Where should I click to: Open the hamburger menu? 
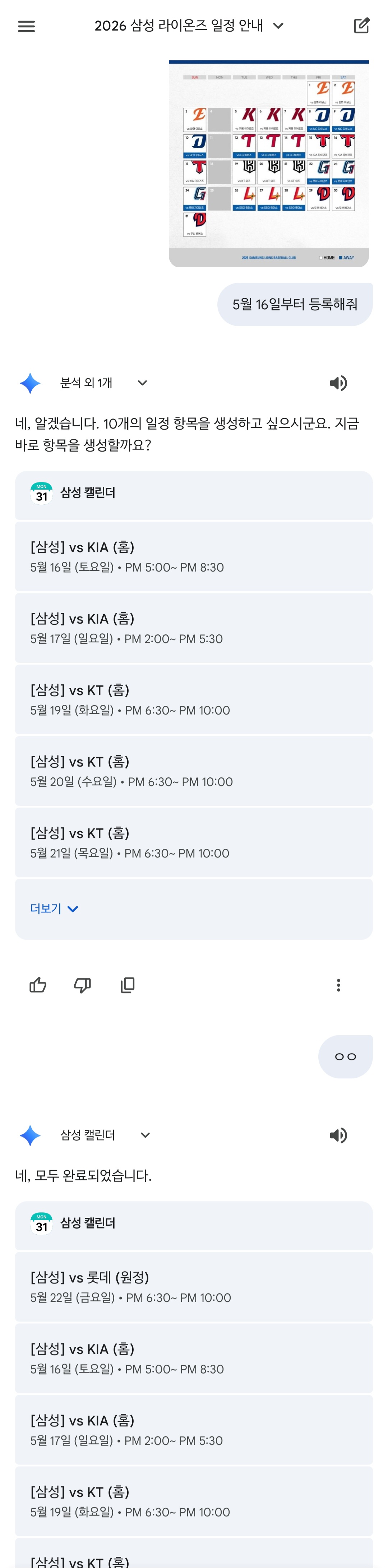[x=26, y=26]
